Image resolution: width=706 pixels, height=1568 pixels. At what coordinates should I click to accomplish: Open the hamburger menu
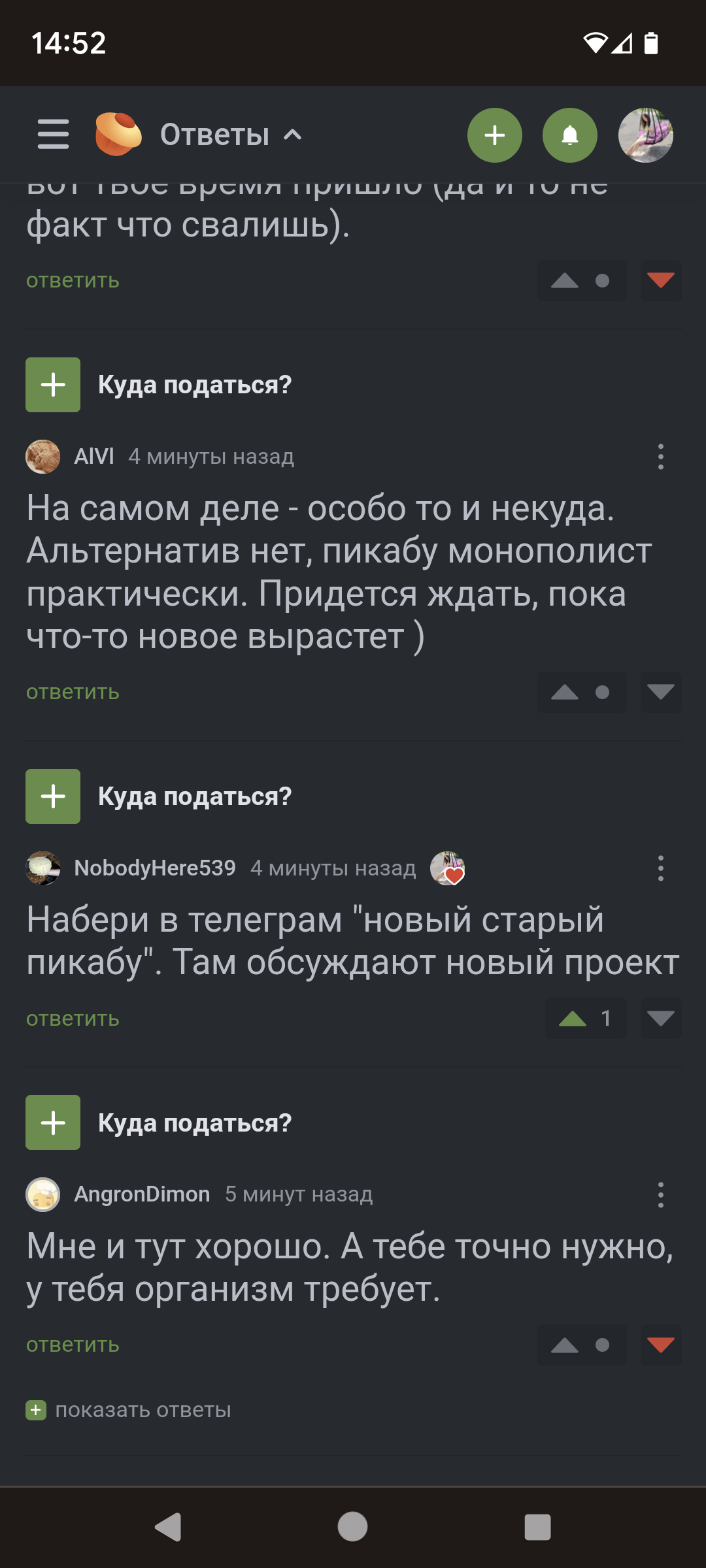click(x=53, y=135)
